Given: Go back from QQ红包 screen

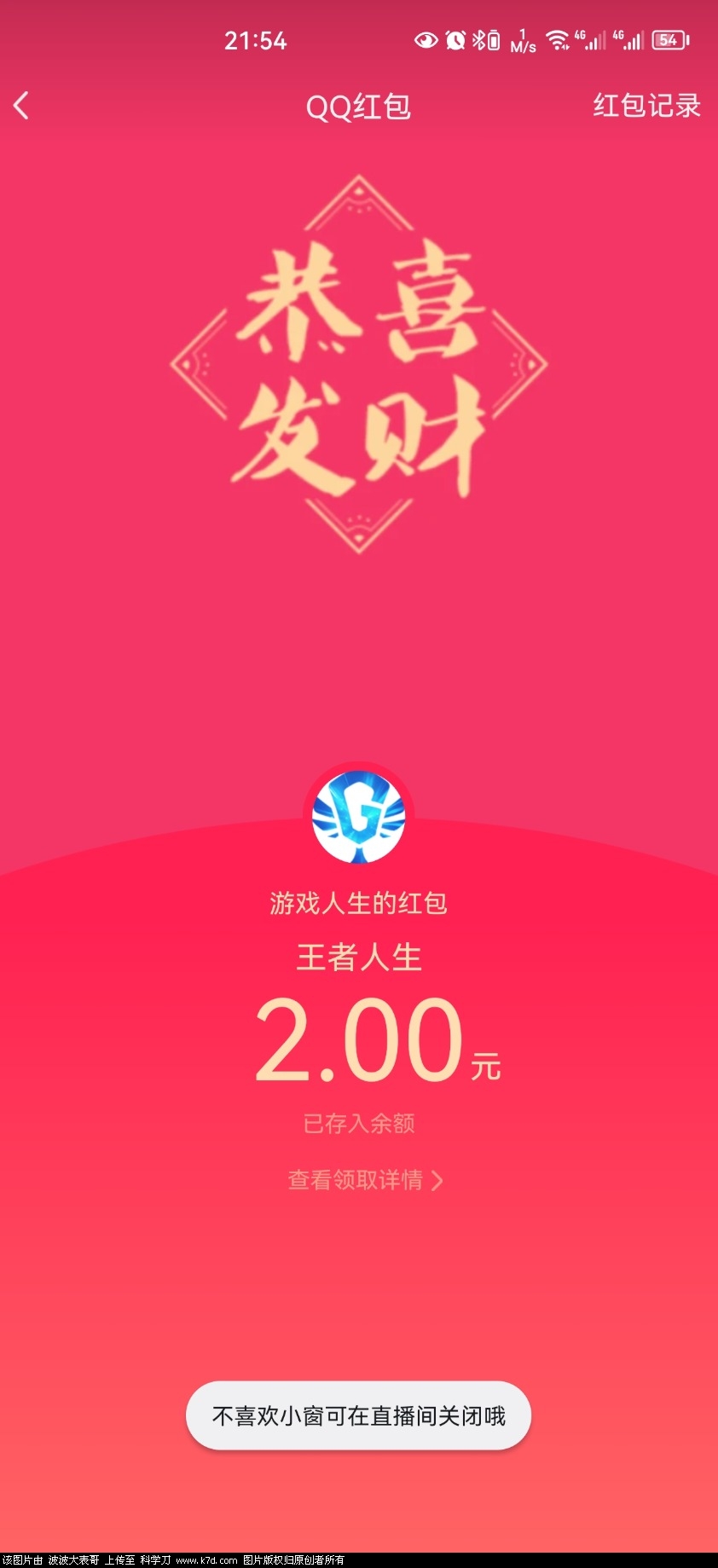Looking at the screenshot, I should point(22,106).
